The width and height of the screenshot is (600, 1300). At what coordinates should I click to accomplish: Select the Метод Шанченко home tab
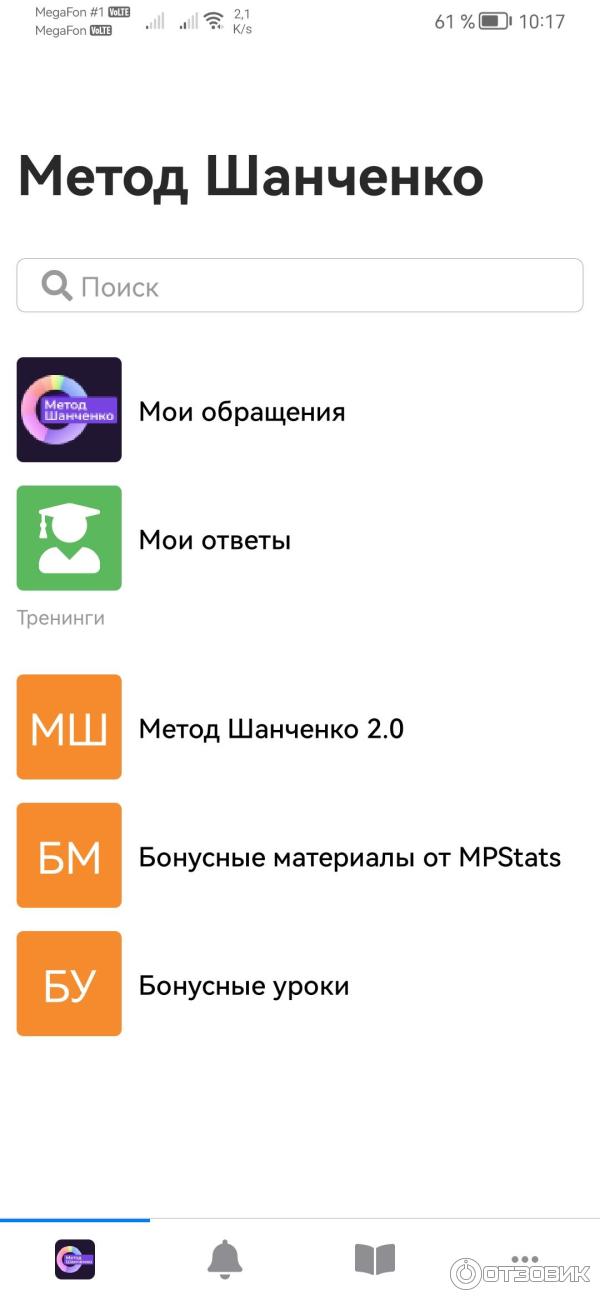(x=75, y=1259)
